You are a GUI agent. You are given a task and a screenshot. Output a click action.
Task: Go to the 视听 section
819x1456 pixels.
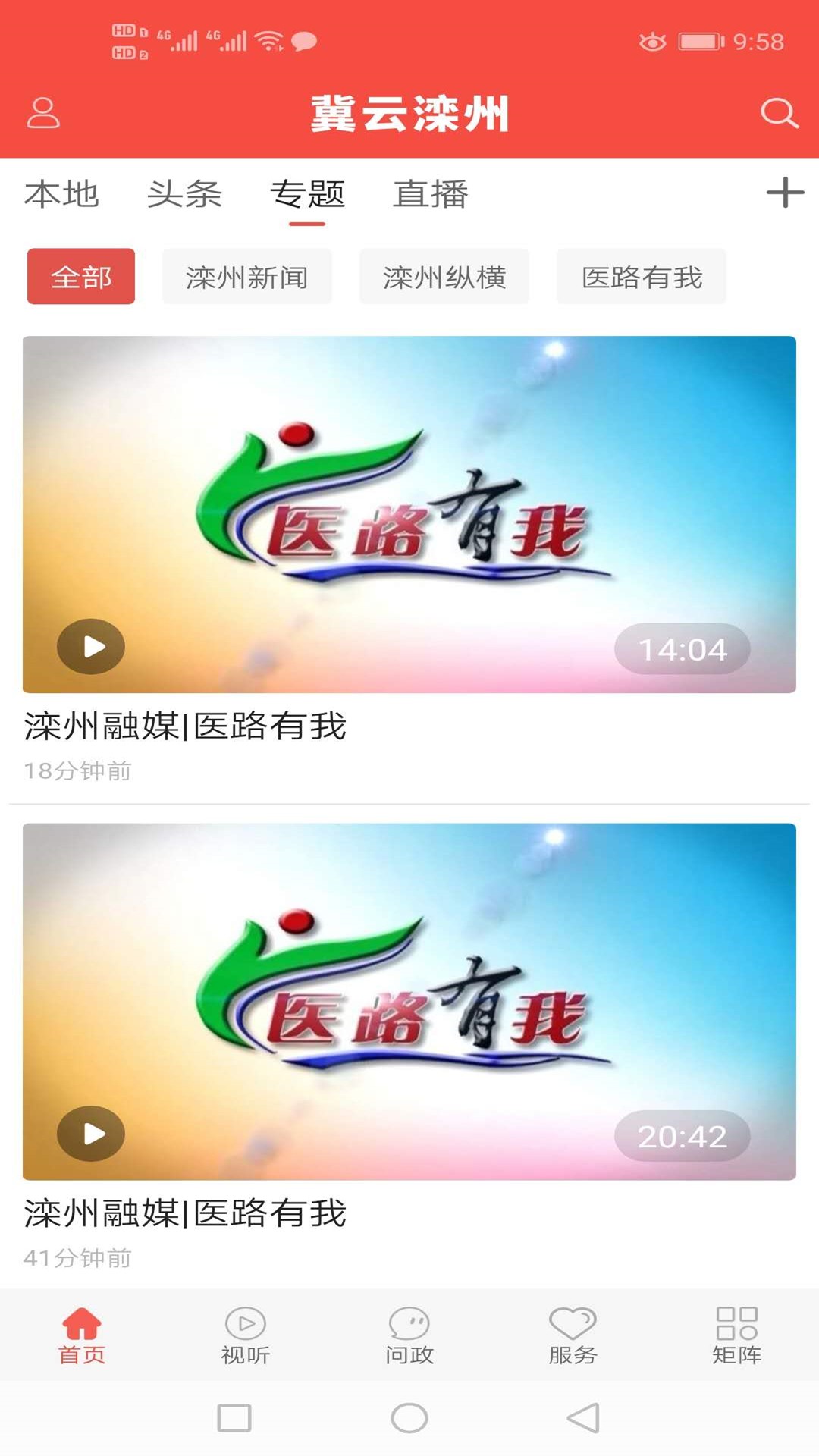point(245,1335)
